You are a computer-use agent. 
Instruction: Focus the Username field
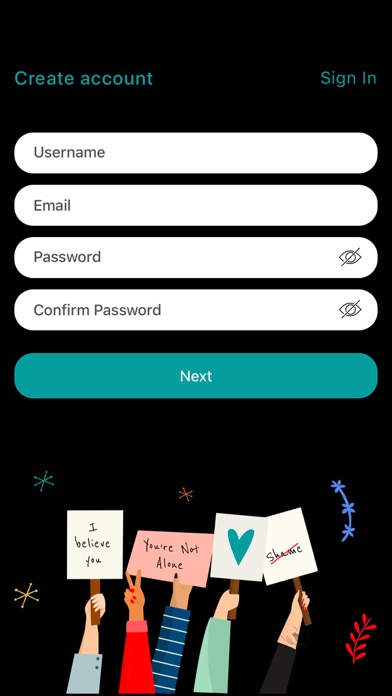coord(196,153)
